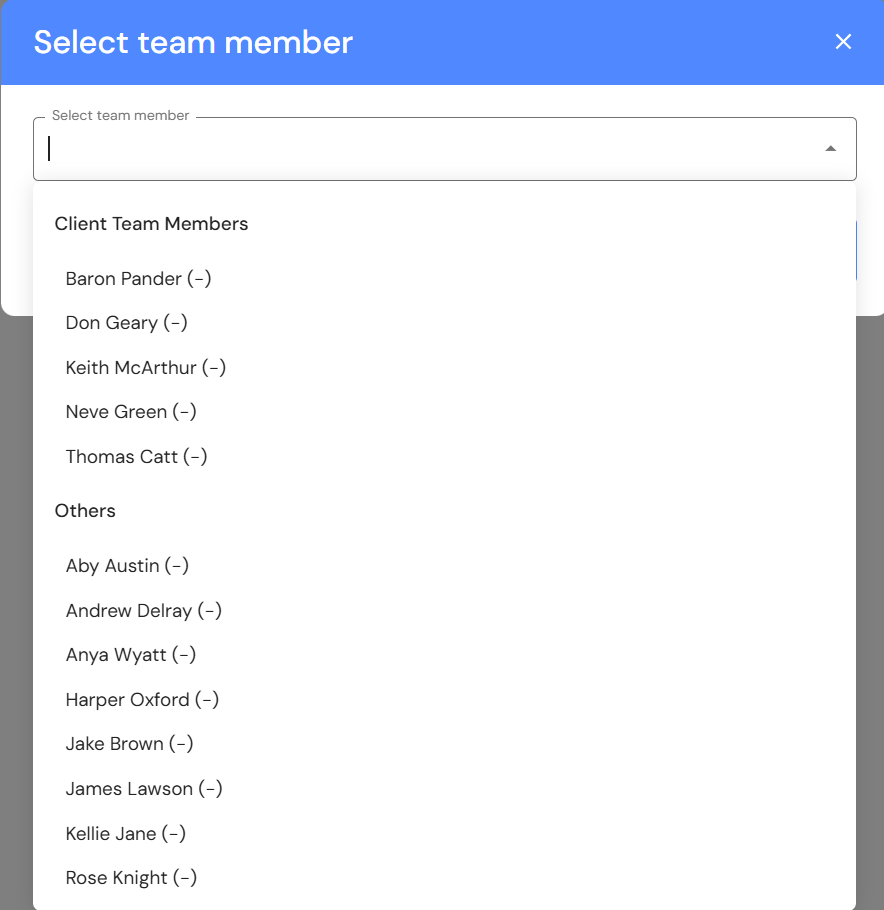Tap the Select team member input field

(430, 149)
